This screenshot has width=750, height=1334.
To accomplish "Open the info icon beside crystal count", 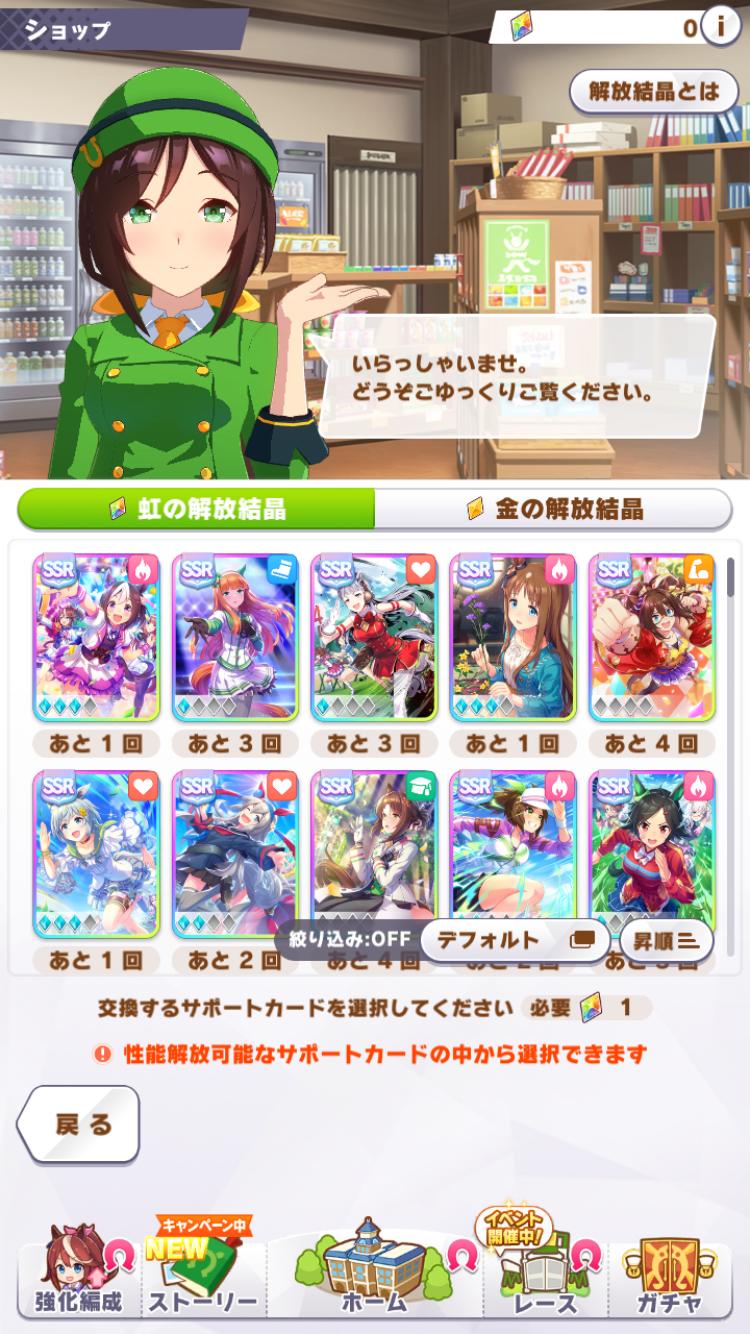I will click(720, 26).
